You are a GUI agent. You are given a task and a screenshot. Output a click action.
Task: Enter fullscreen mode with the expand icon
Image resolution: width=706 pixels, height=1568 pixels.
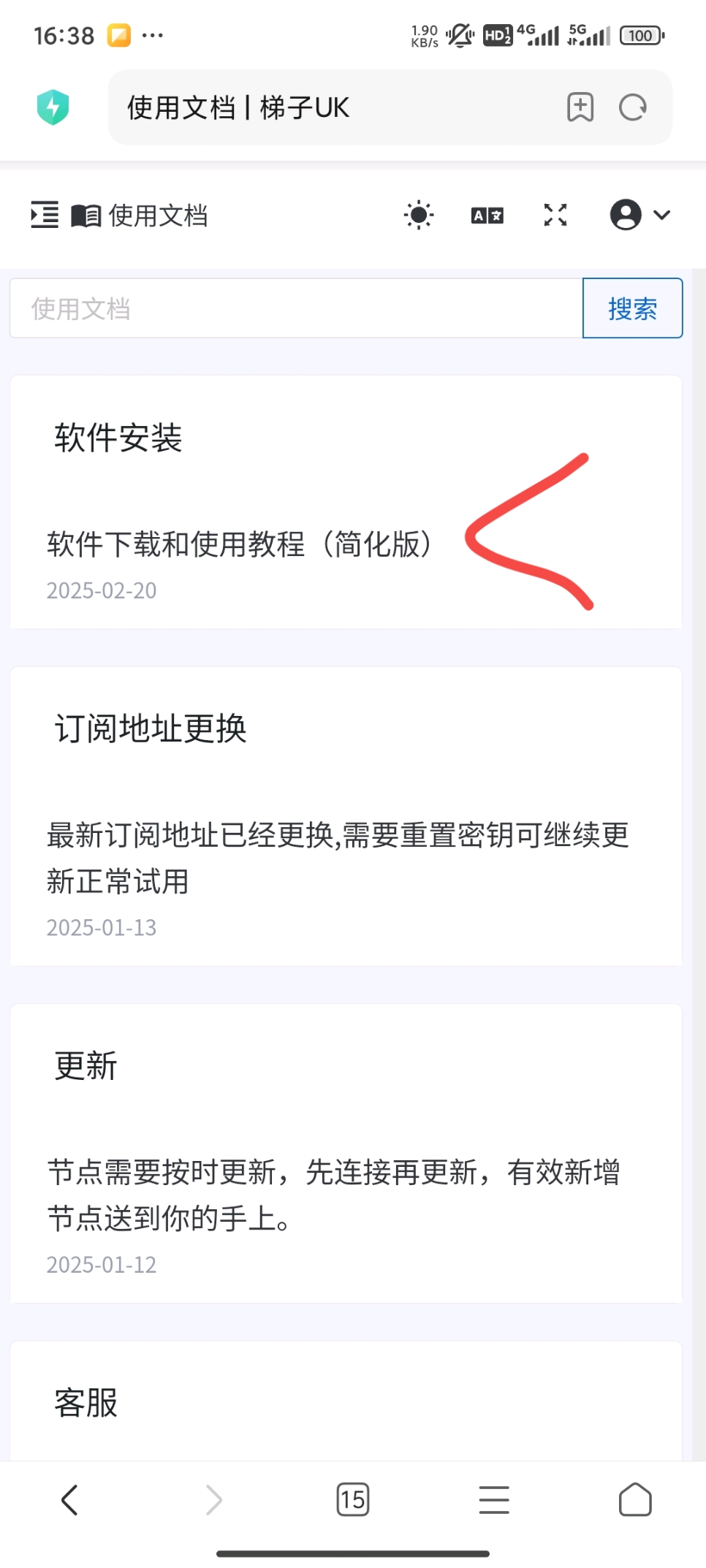click(555, 215)
